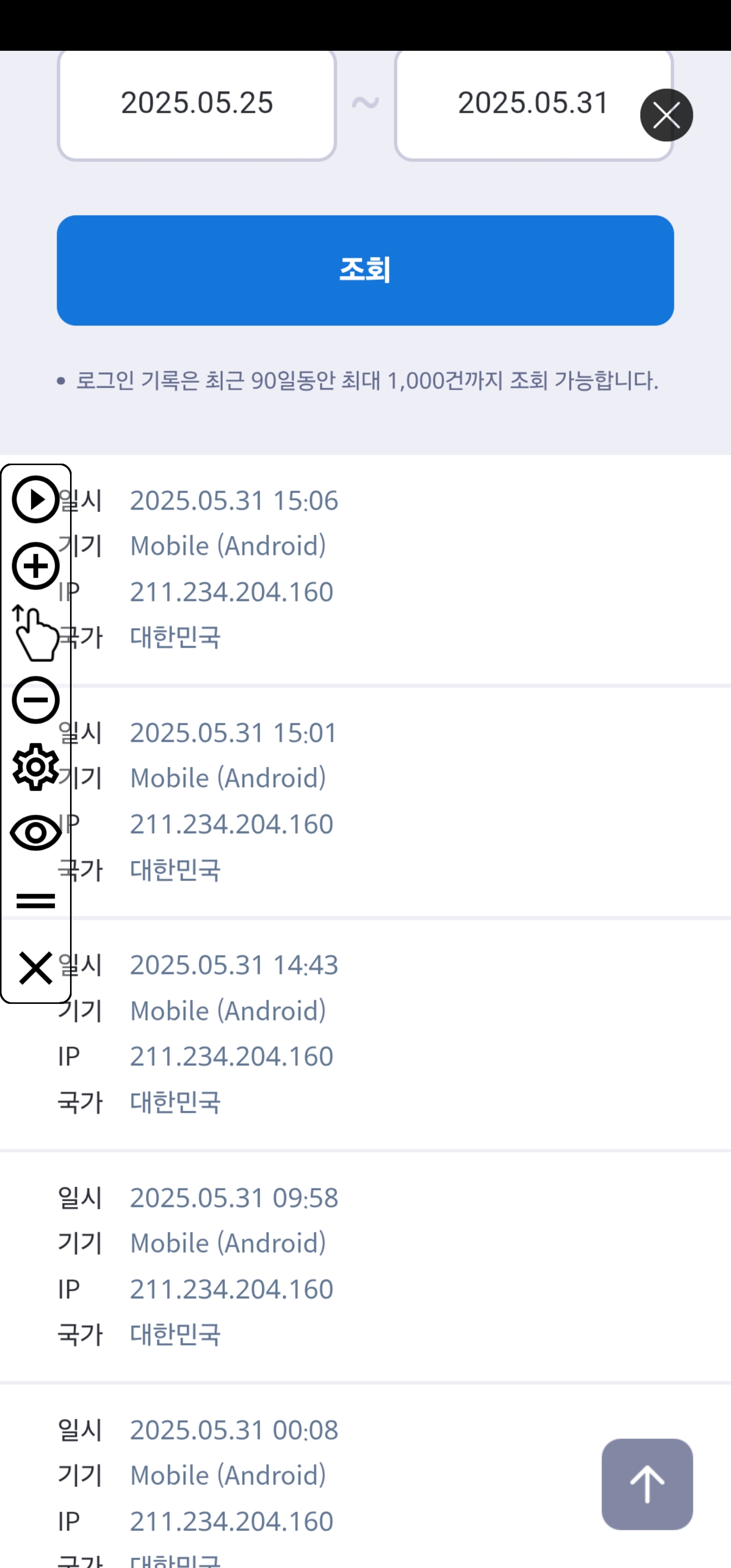Toggle the eye visibility icon in the toolbar
Viewport: 731px width, 1568px height.
(36, 833)
